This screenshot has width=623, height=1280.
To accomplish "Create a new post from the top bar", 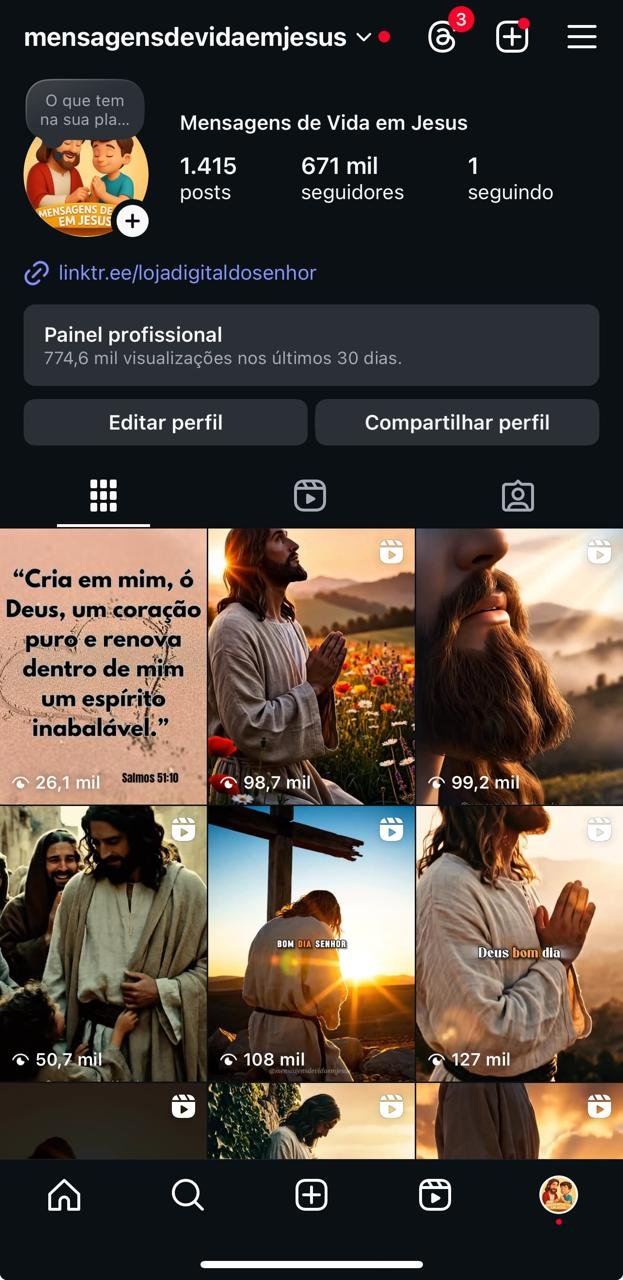I will click(x=511, y=38).
